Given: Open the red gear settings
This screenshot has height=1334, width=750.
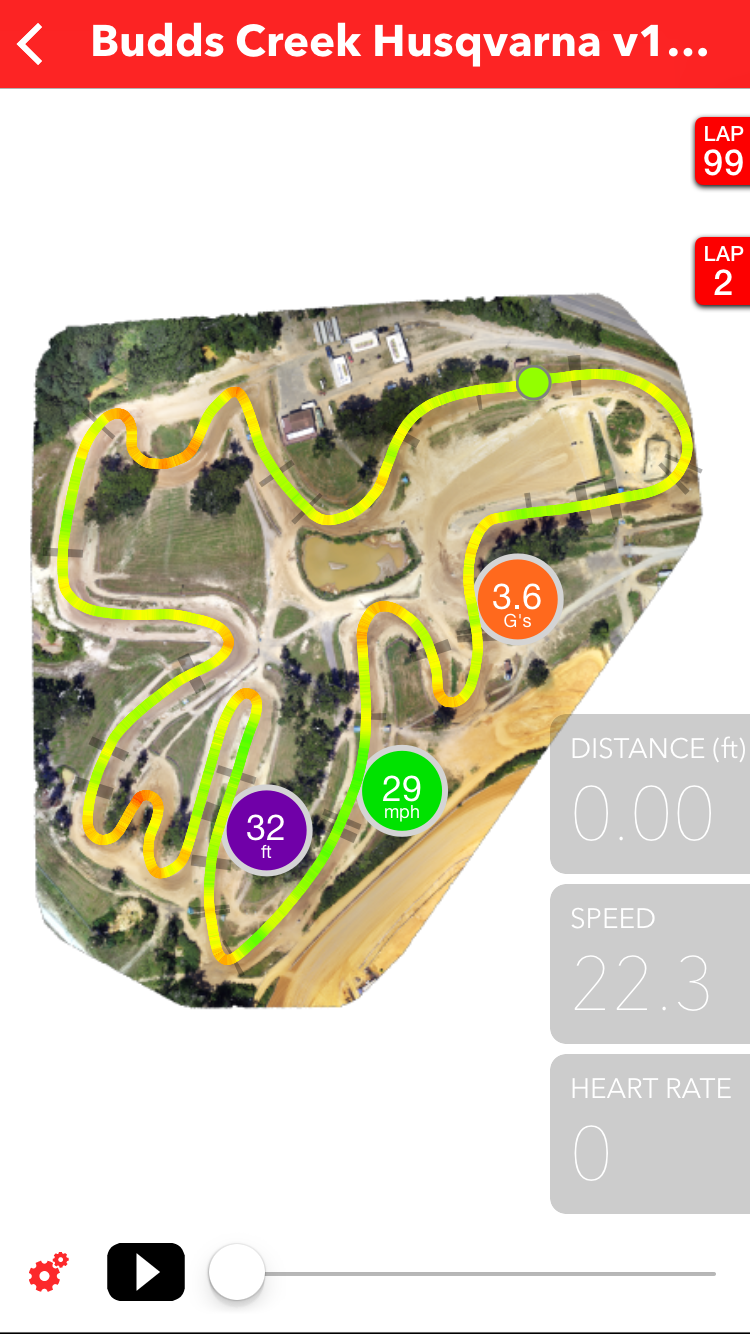Looking at the screenshot, I should point(48,1272).
